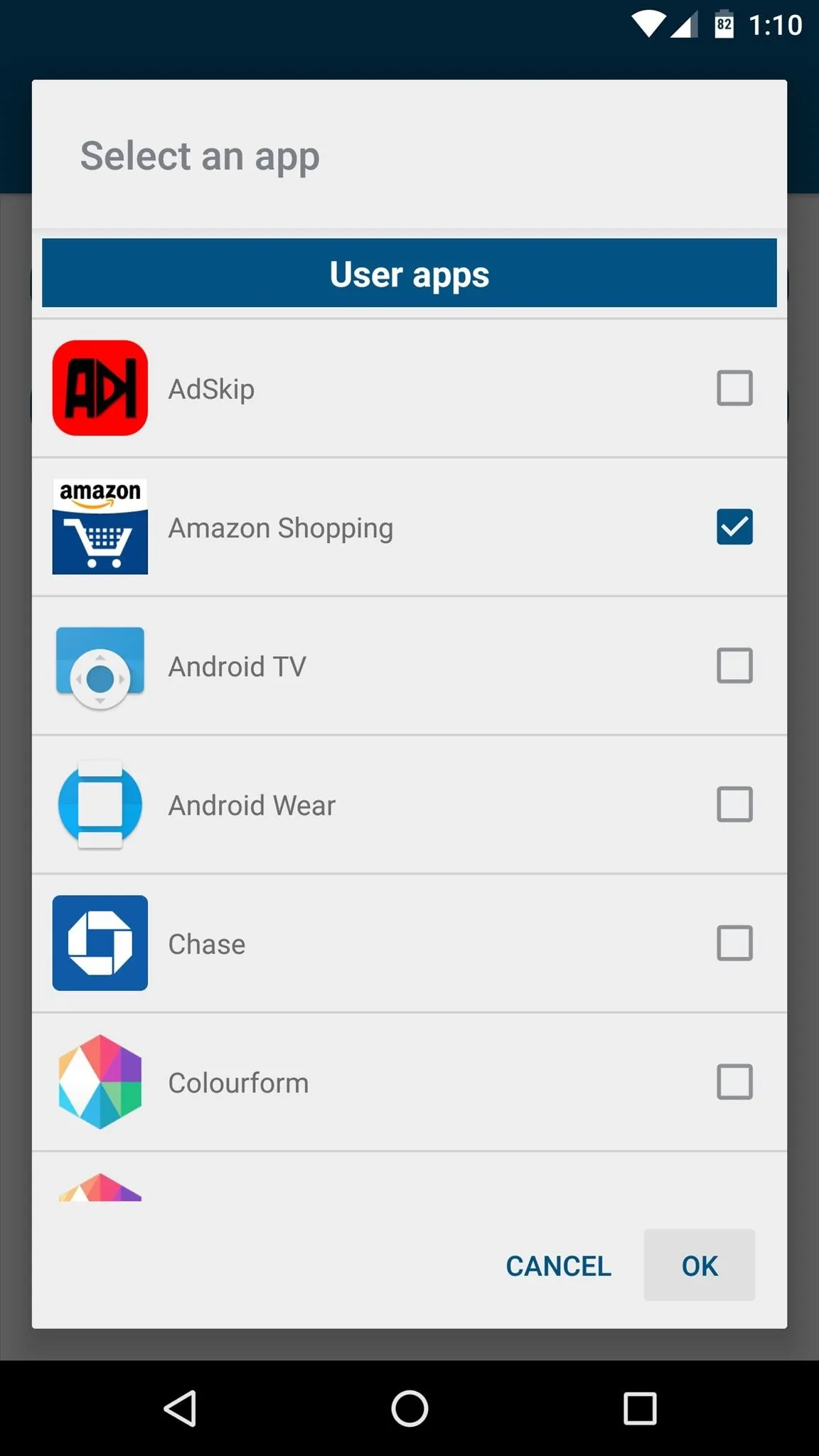
Task: Tap the CANCEL button
Action: pos(558,1265)
